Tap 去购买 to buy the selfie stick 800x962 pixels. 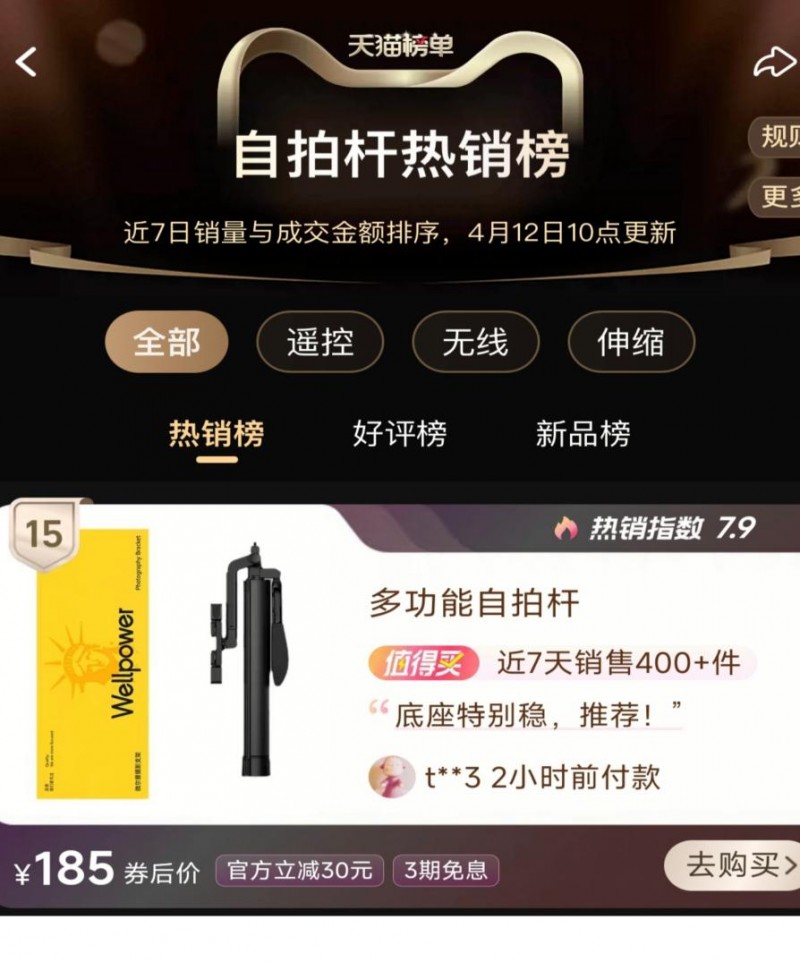(x=732, y=866)
